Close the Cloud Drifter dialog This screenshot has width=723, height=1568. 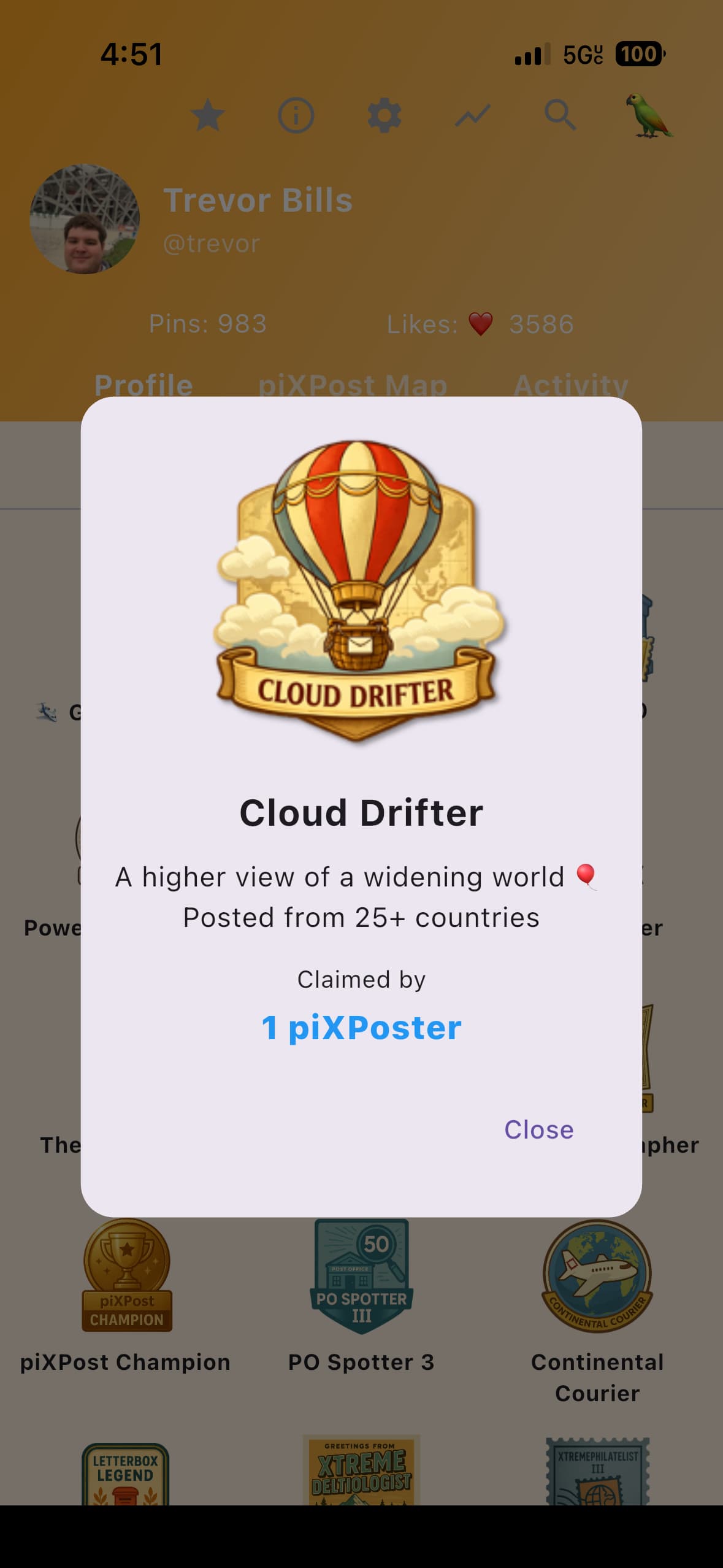pos(538,1129)
